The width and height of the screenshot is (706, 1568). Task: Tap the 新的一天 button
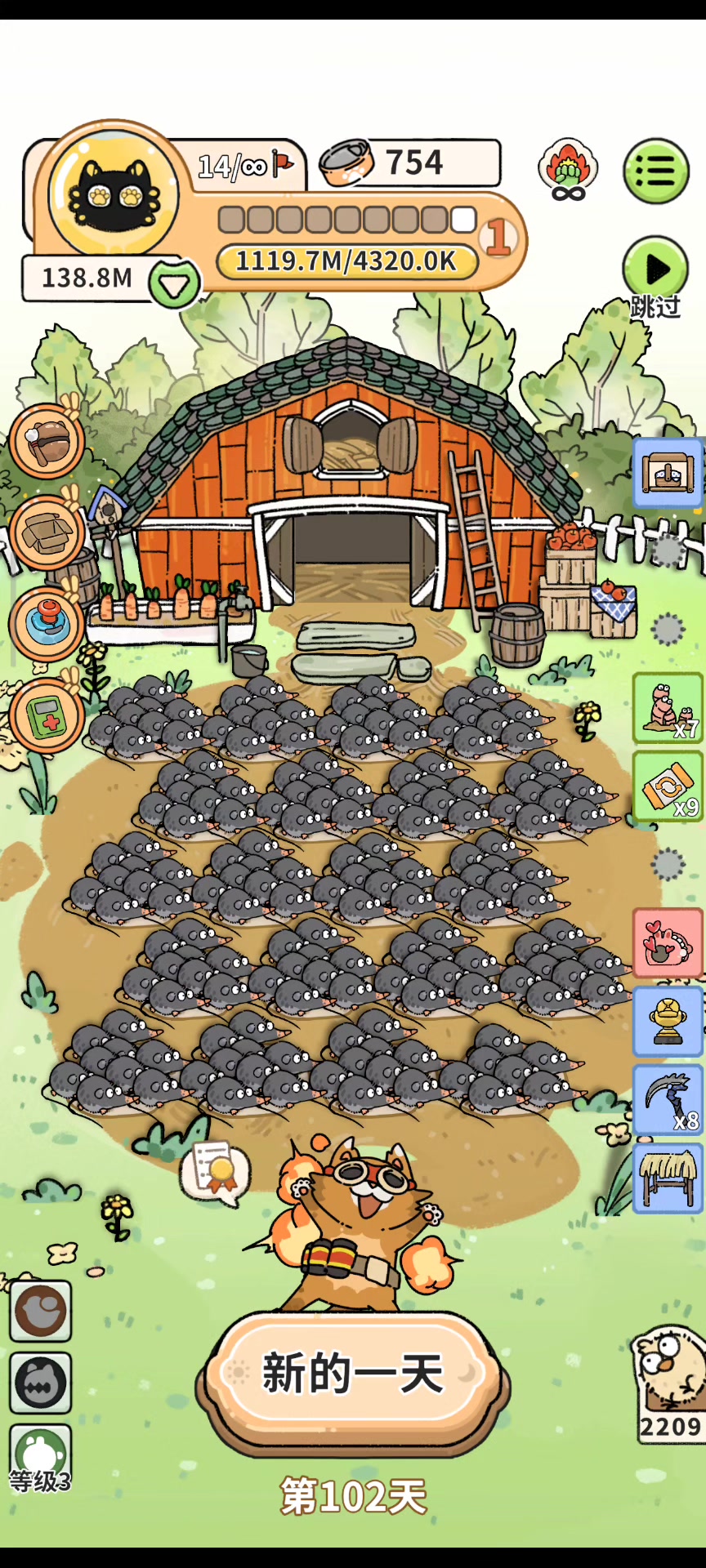point(353,1374)
